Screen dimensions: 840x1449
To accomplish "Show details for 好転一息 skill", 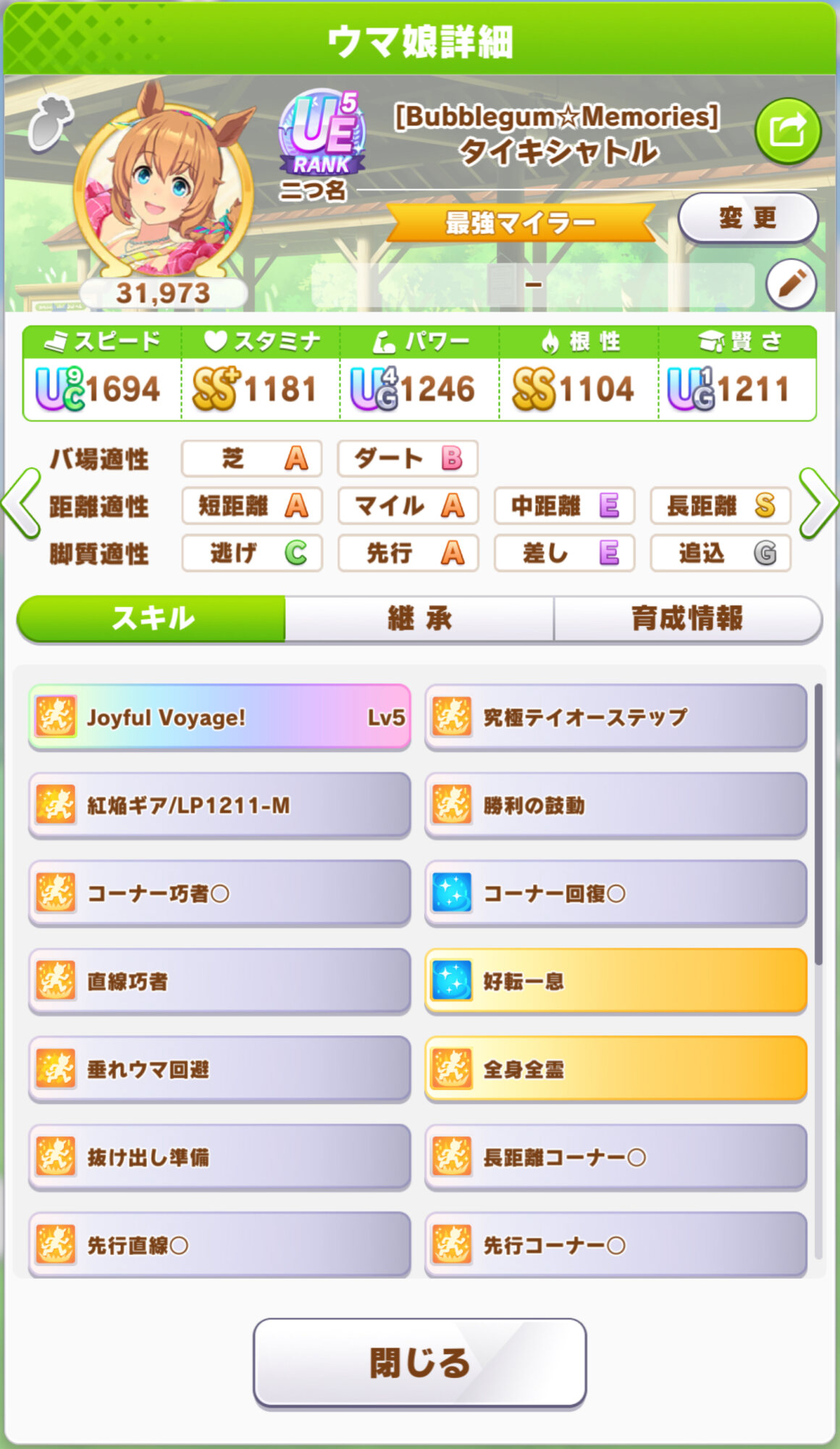I will 616,982.
